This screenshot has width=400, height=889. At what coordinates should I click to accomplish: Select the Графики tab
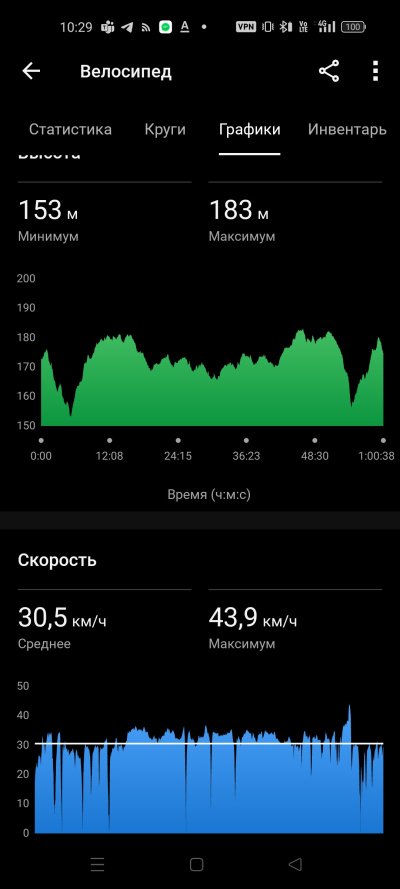(249, 129)
